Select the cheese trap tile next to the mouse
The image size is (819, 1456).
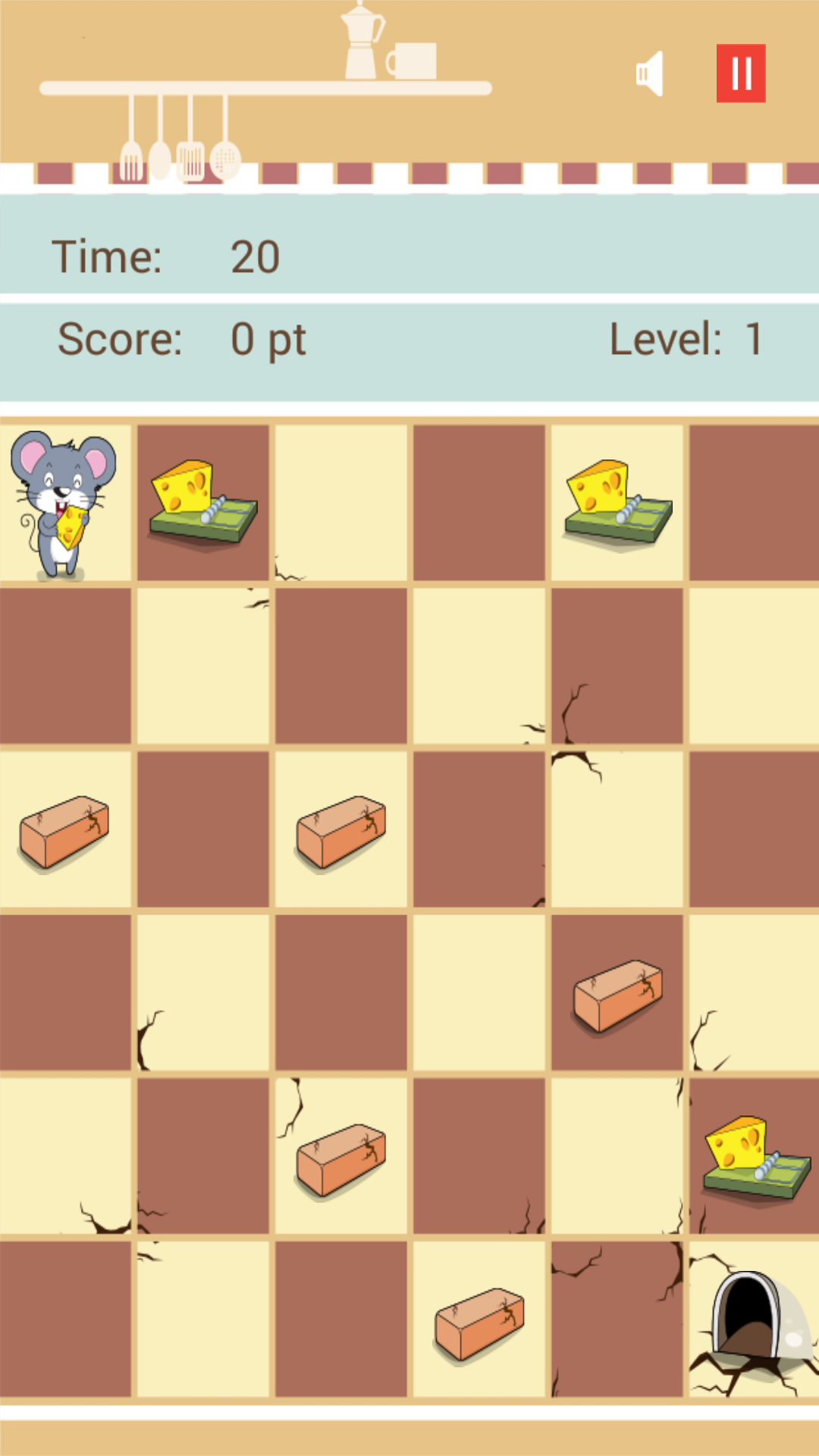point(203,503)
